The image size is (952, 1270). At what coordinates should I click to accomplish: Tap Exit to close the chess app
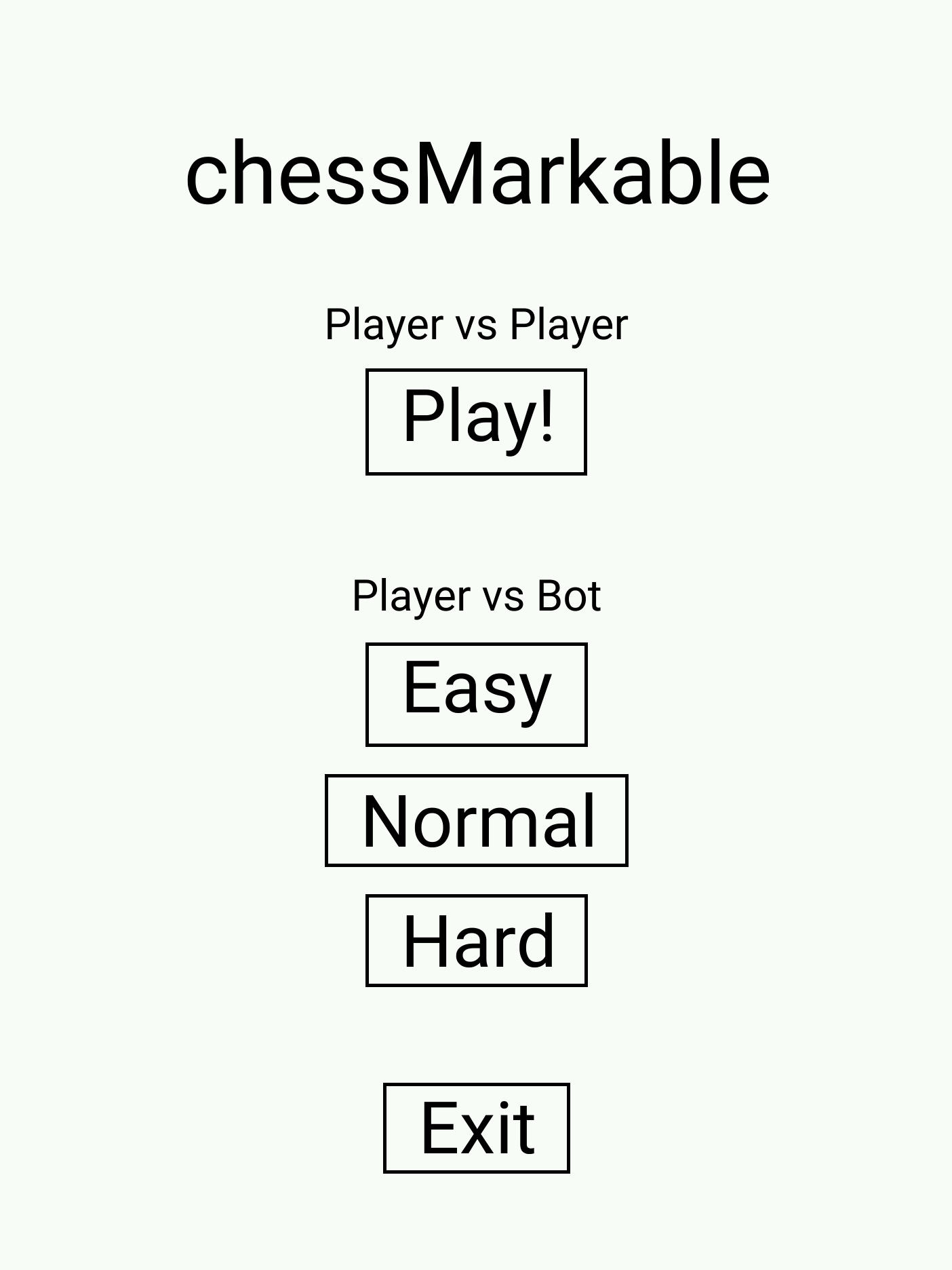pyautogui.click(x=476, y=1128)
